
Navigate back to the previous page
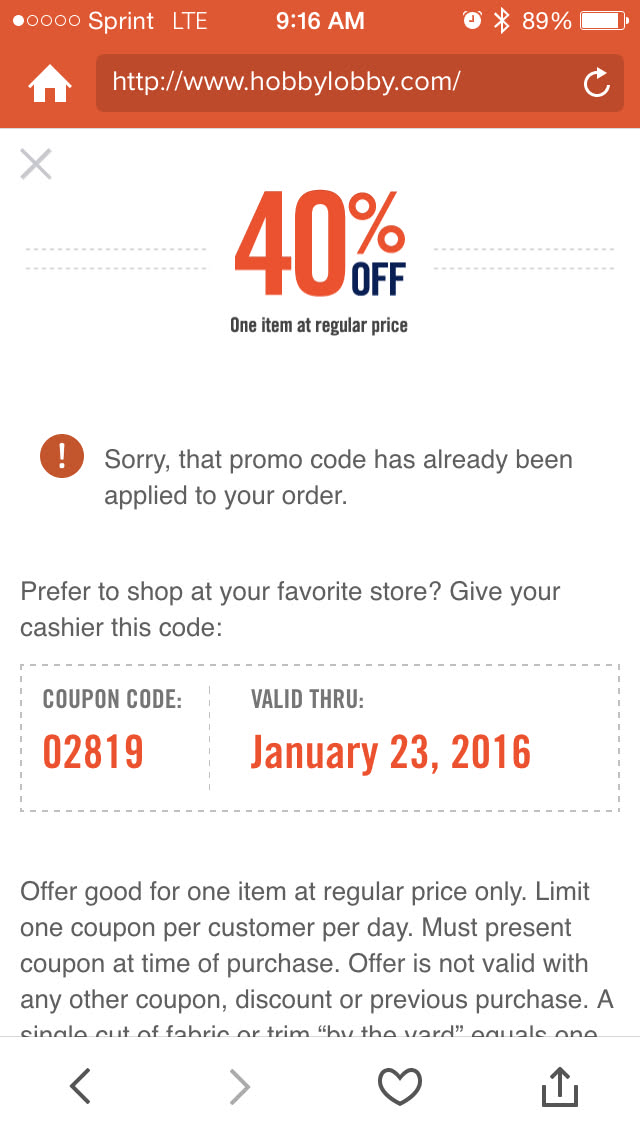[x=81, y=1086]
